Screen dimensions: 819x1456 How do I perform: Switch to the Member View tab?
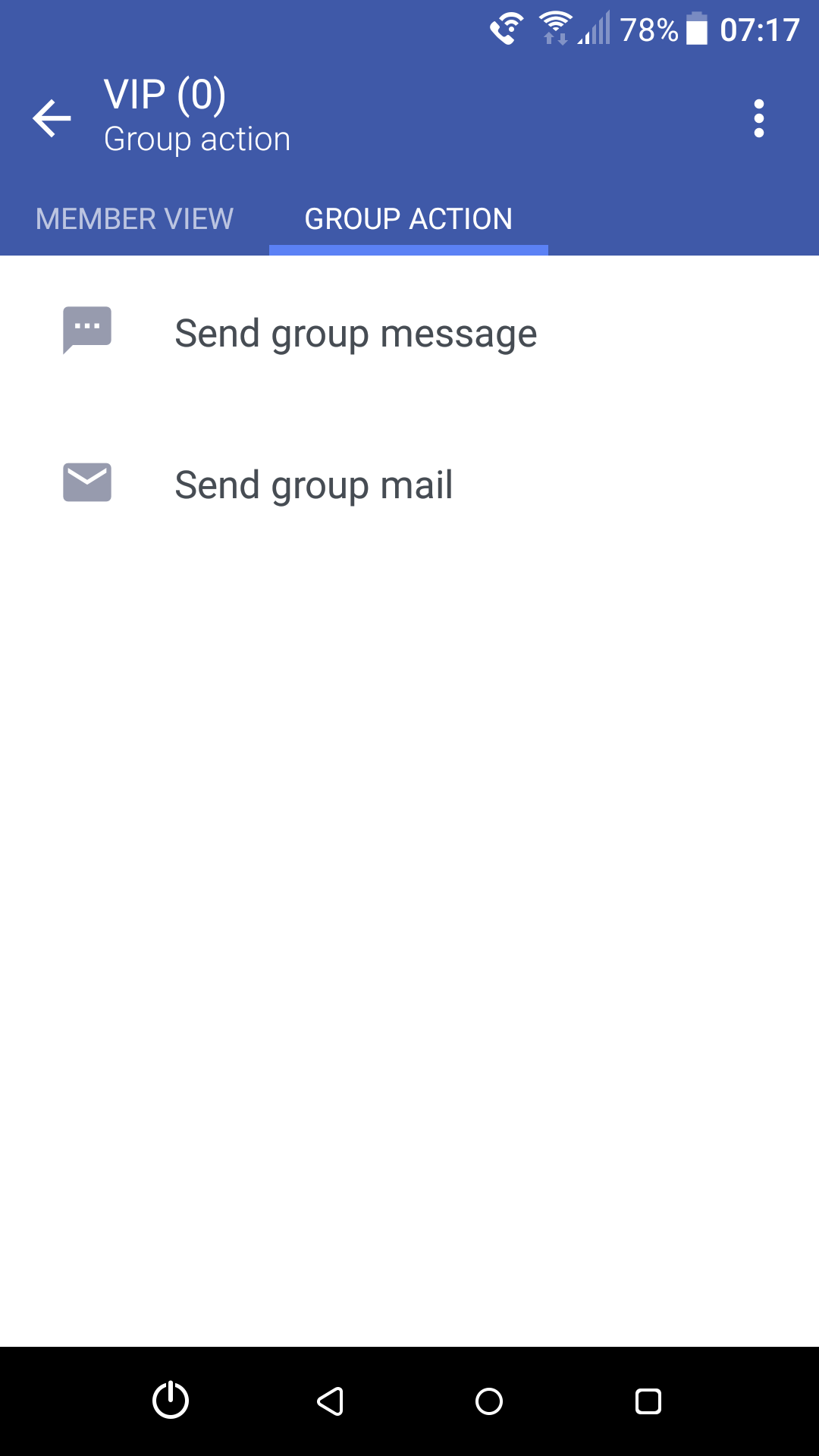point(134,219)
